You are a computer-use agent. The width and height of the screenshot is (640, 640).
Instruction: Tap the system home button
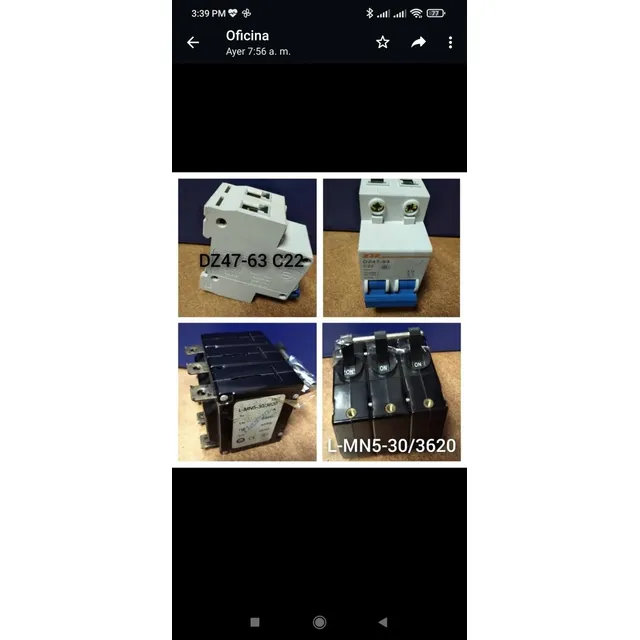pyautogui.click(x=319, y=622)
